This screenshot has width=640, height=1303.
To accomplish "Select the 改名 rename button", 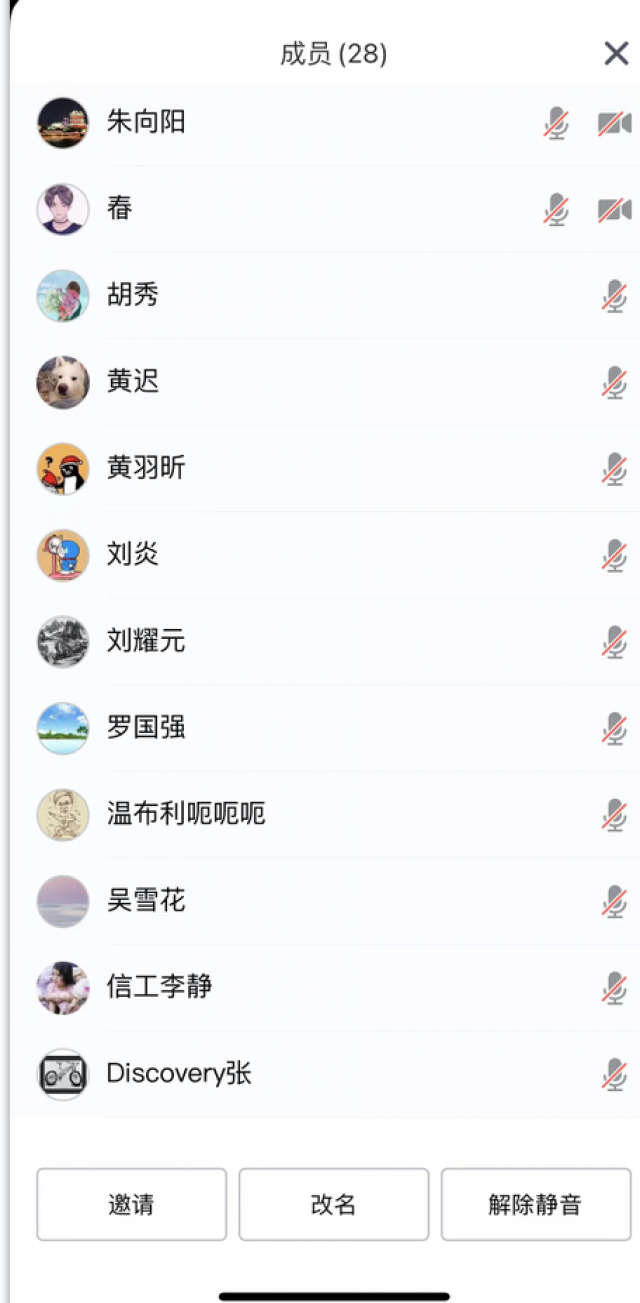I will click(x=333, y=1204).
